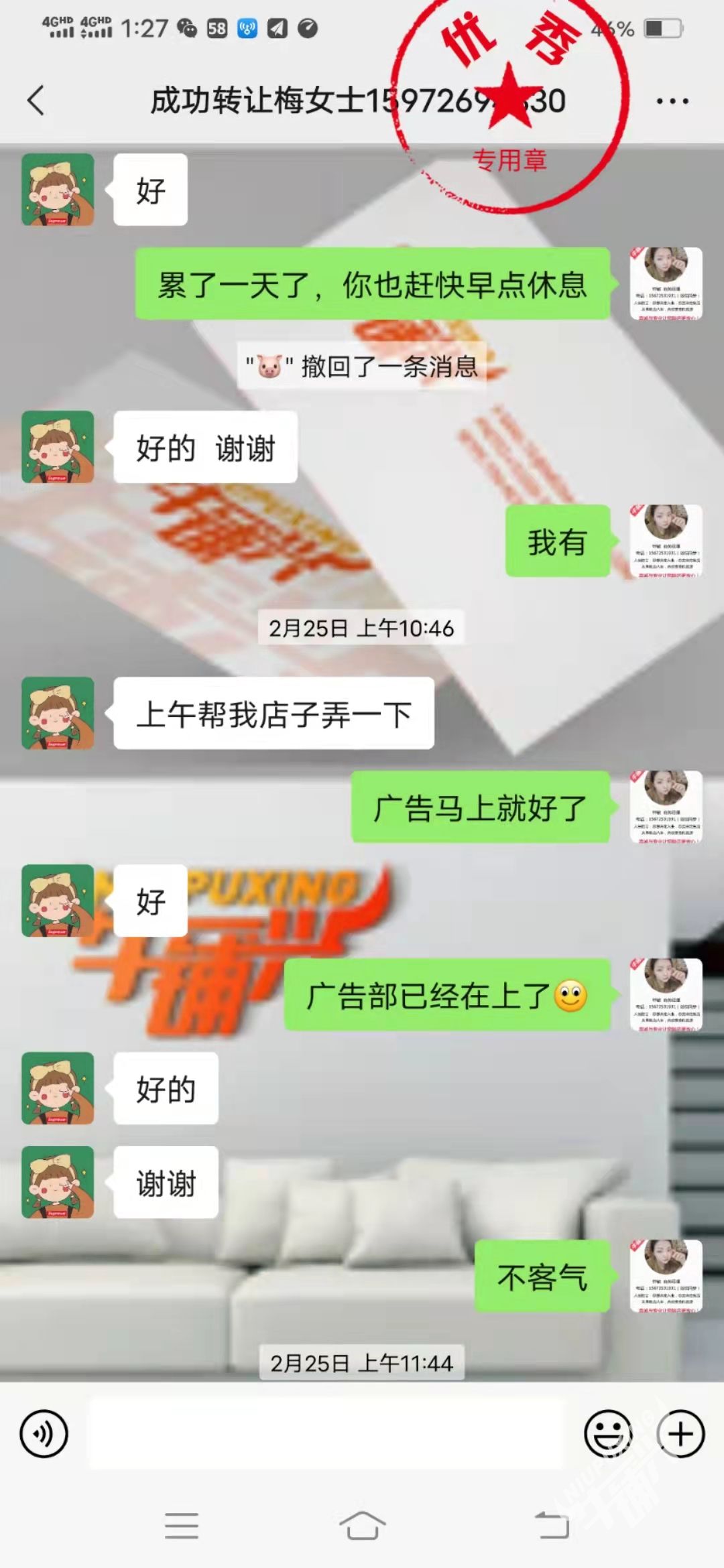This screenshot has height=1568, width=724.
Task: Tap the system back button
Action: click(x=552, y=1526)
